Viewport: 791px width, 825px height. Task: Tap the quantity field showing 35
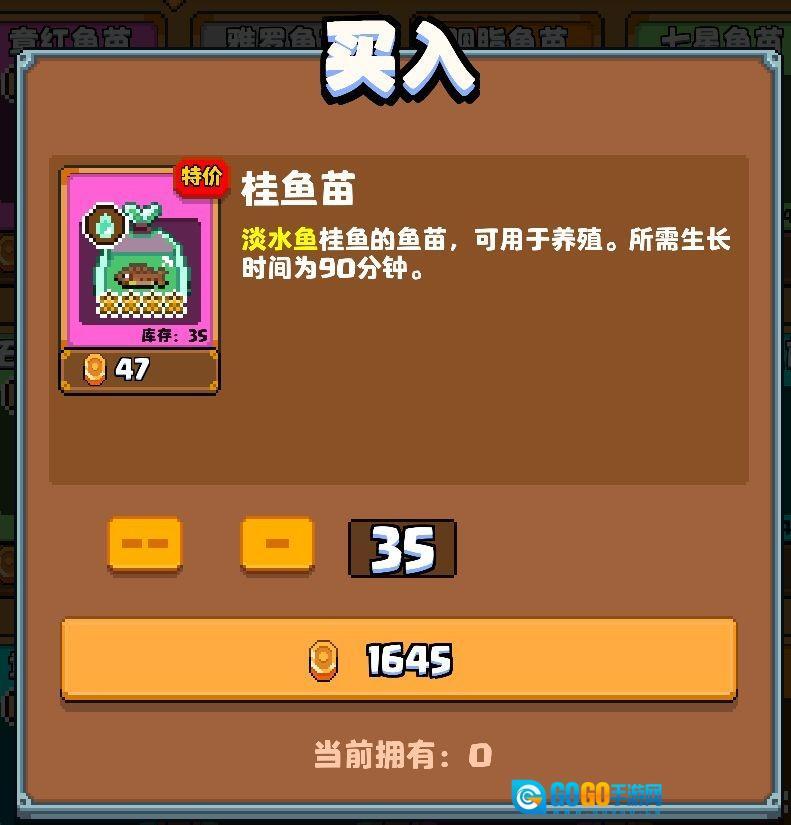[x=403, y=548]
